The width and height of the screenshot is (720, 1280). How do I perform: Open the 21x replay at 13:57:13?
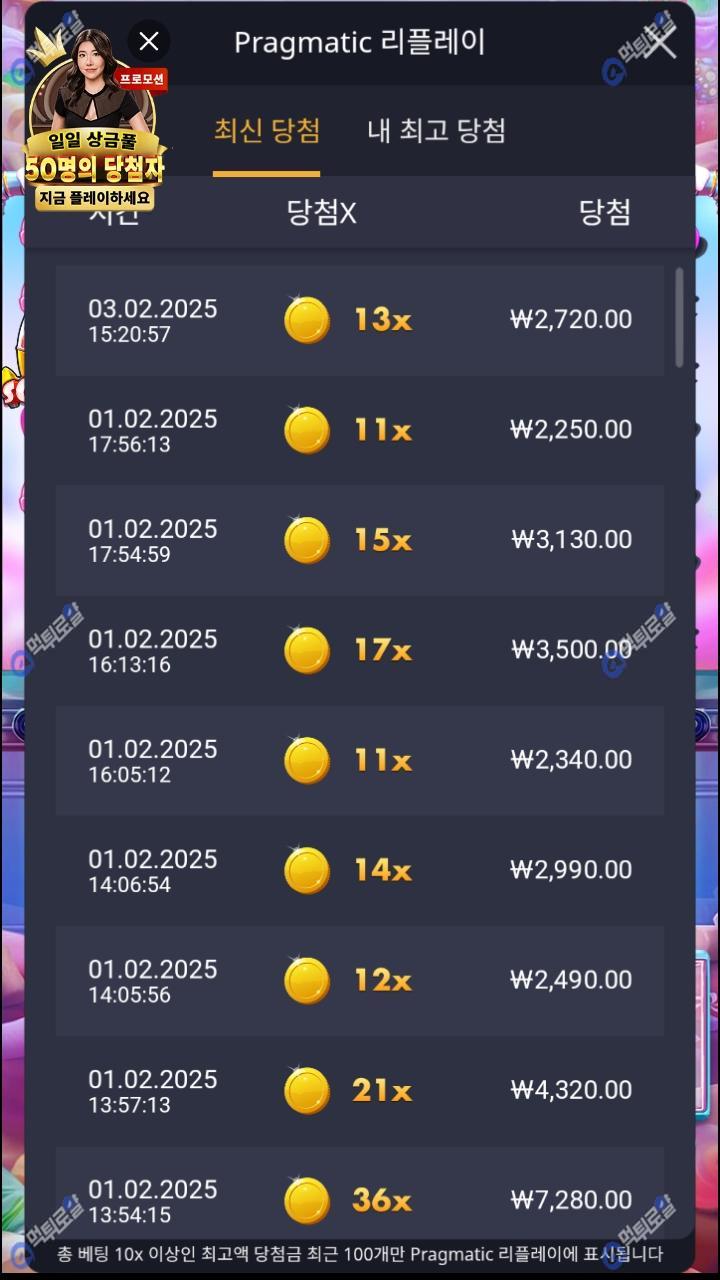point(360,1090)
